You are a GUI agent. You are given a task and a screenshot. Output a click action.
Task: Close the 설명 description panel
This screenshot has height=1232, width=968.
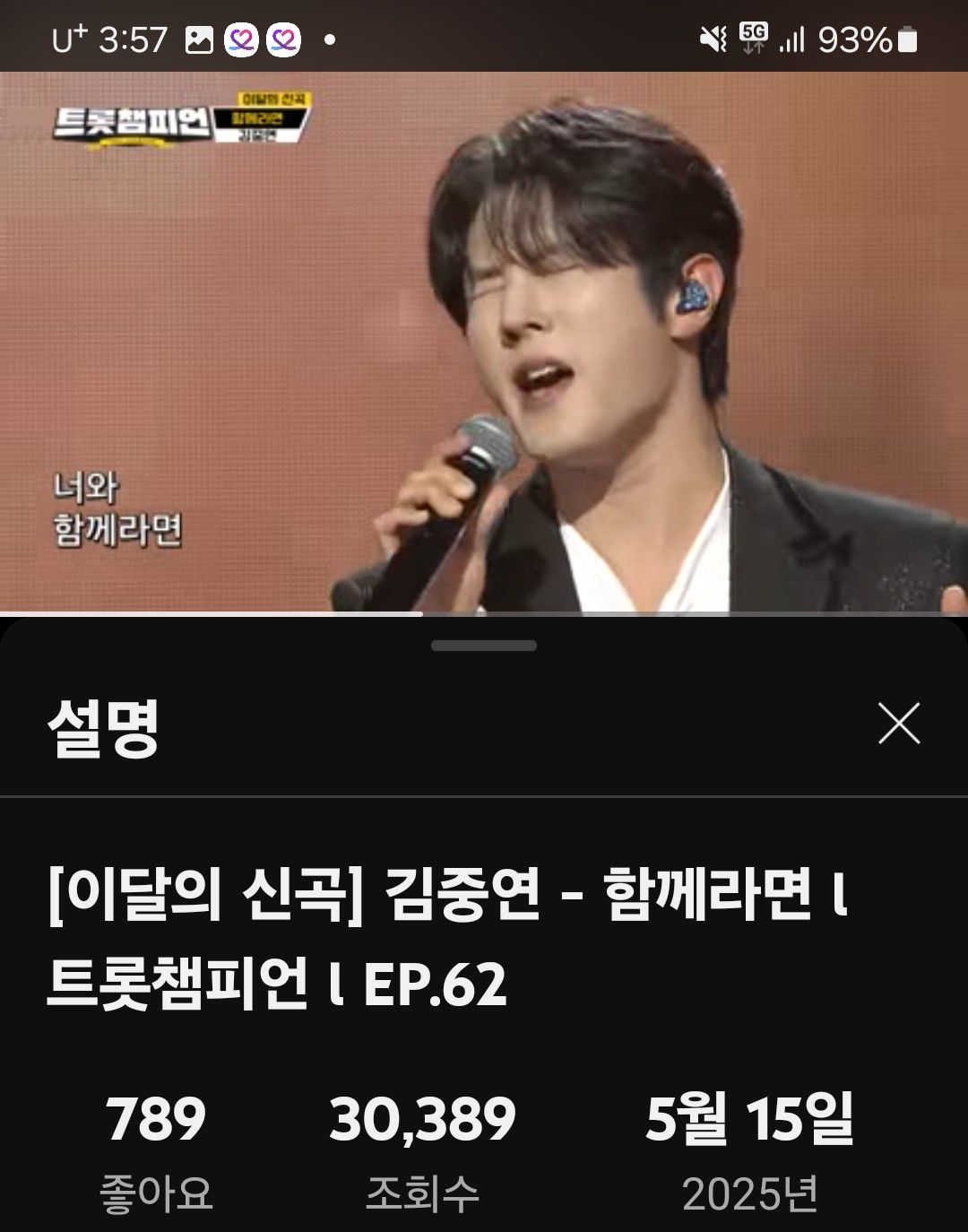899,724
